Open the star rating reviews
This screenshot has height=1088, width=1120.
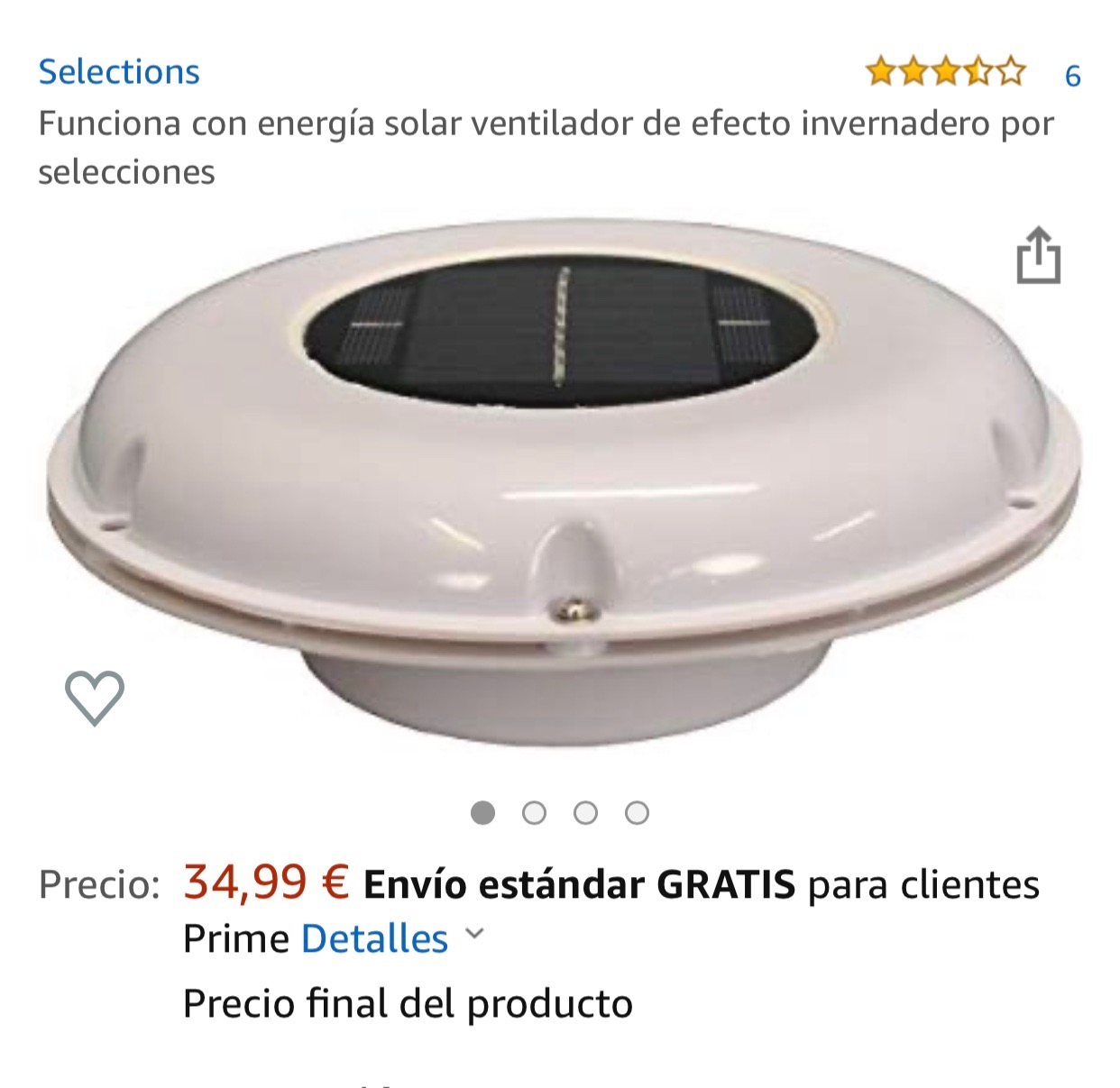[x=945, y=72]
